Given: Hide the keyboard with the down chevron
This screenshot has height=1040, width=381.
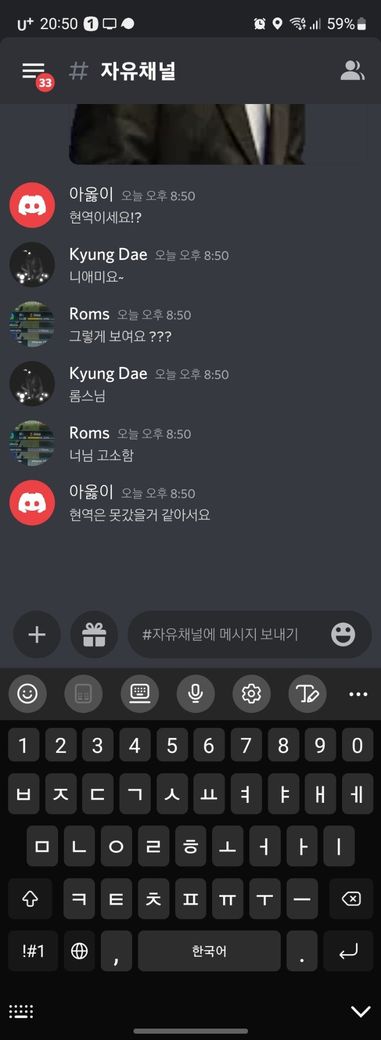Looking at the screenshot, I should (x=360, y=1011).
